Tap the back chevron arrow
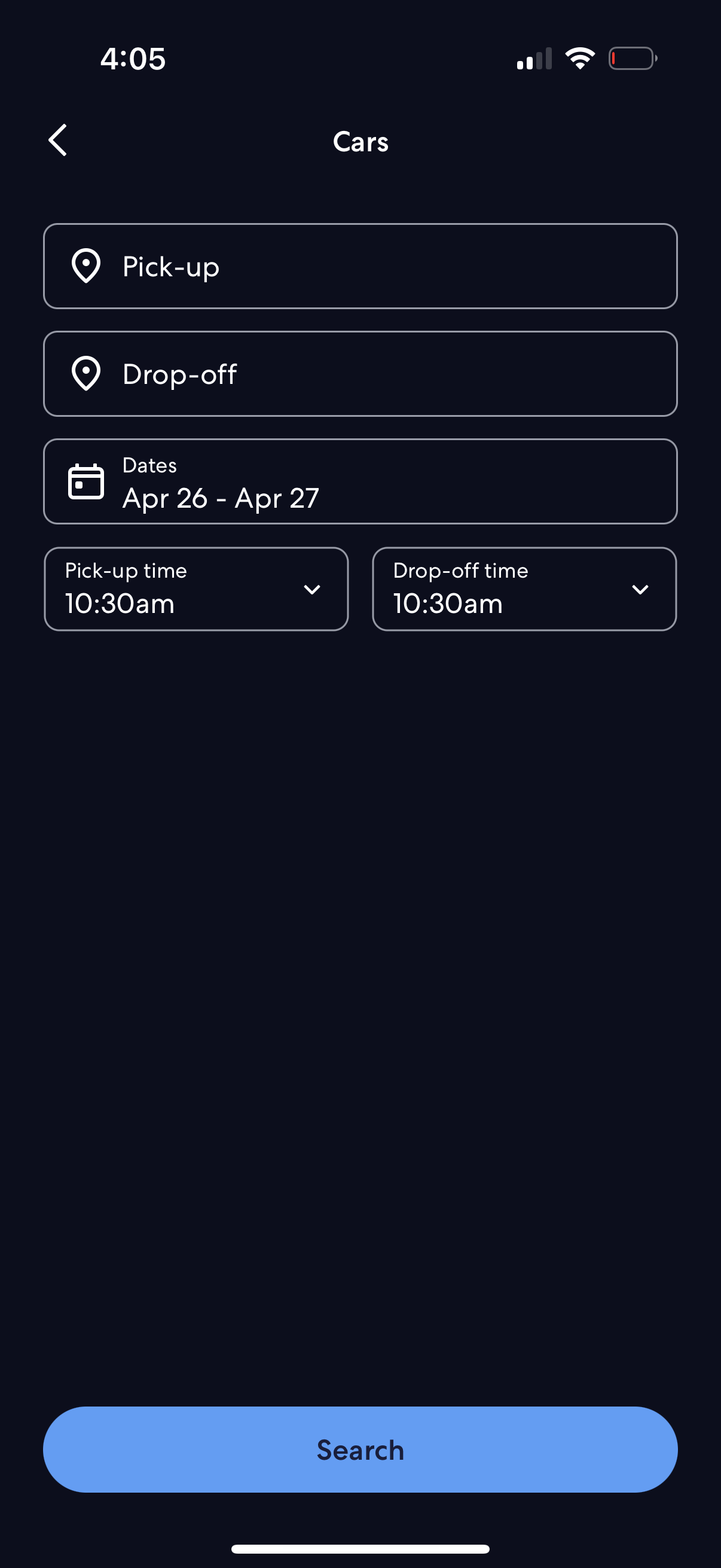Viewport: 721px width, 1568px height. pos(58,141)
